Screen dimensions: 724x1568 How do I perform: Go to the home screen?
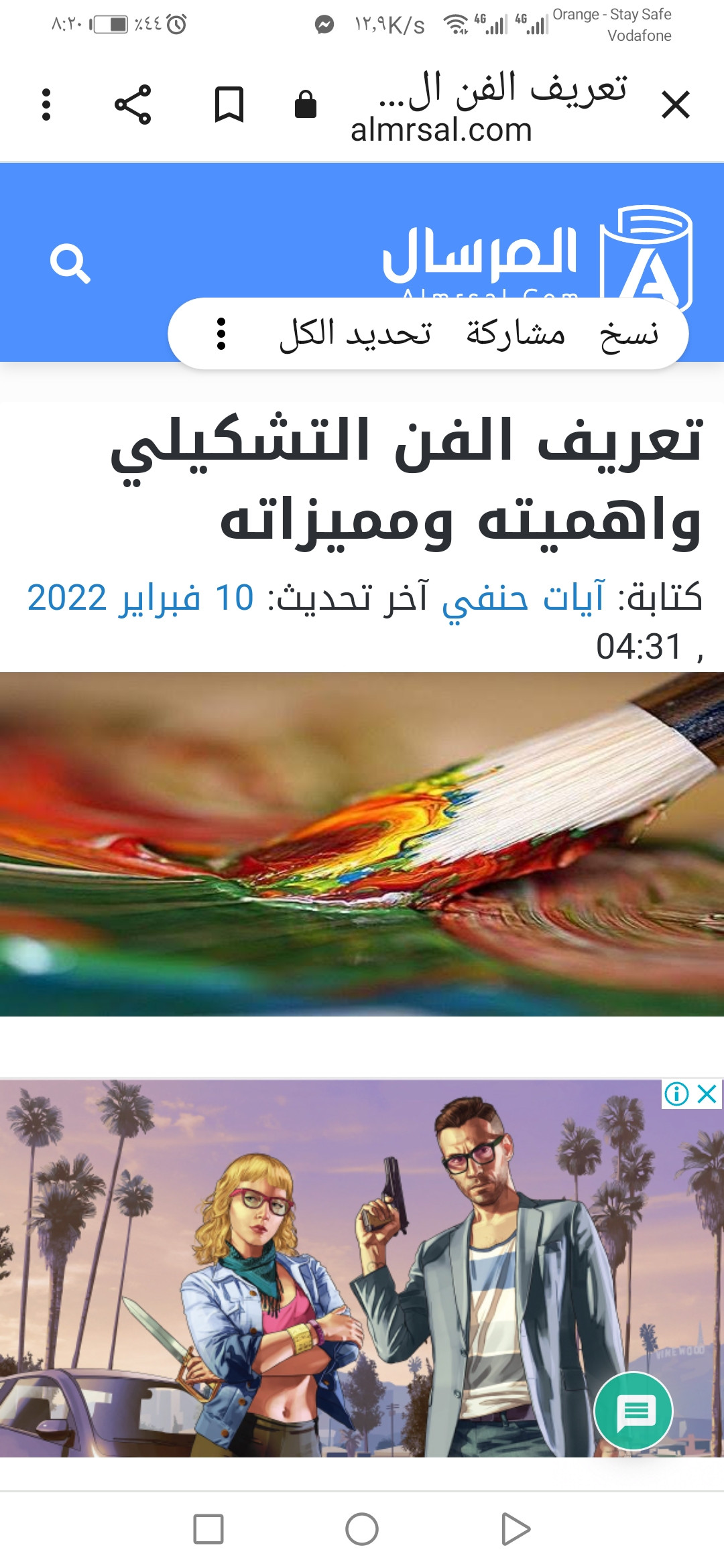click(362, 1529)
